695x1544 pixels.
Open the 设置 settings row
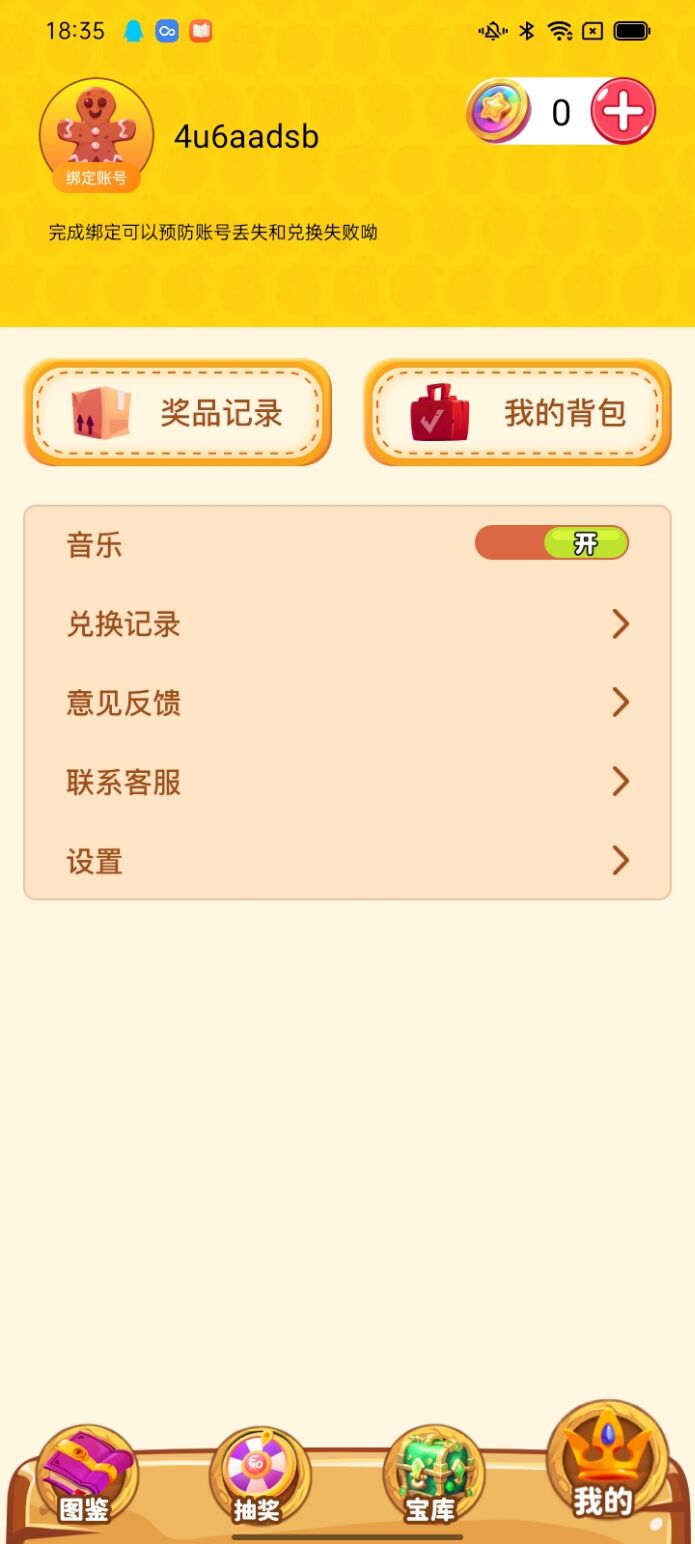coord(347,861)
